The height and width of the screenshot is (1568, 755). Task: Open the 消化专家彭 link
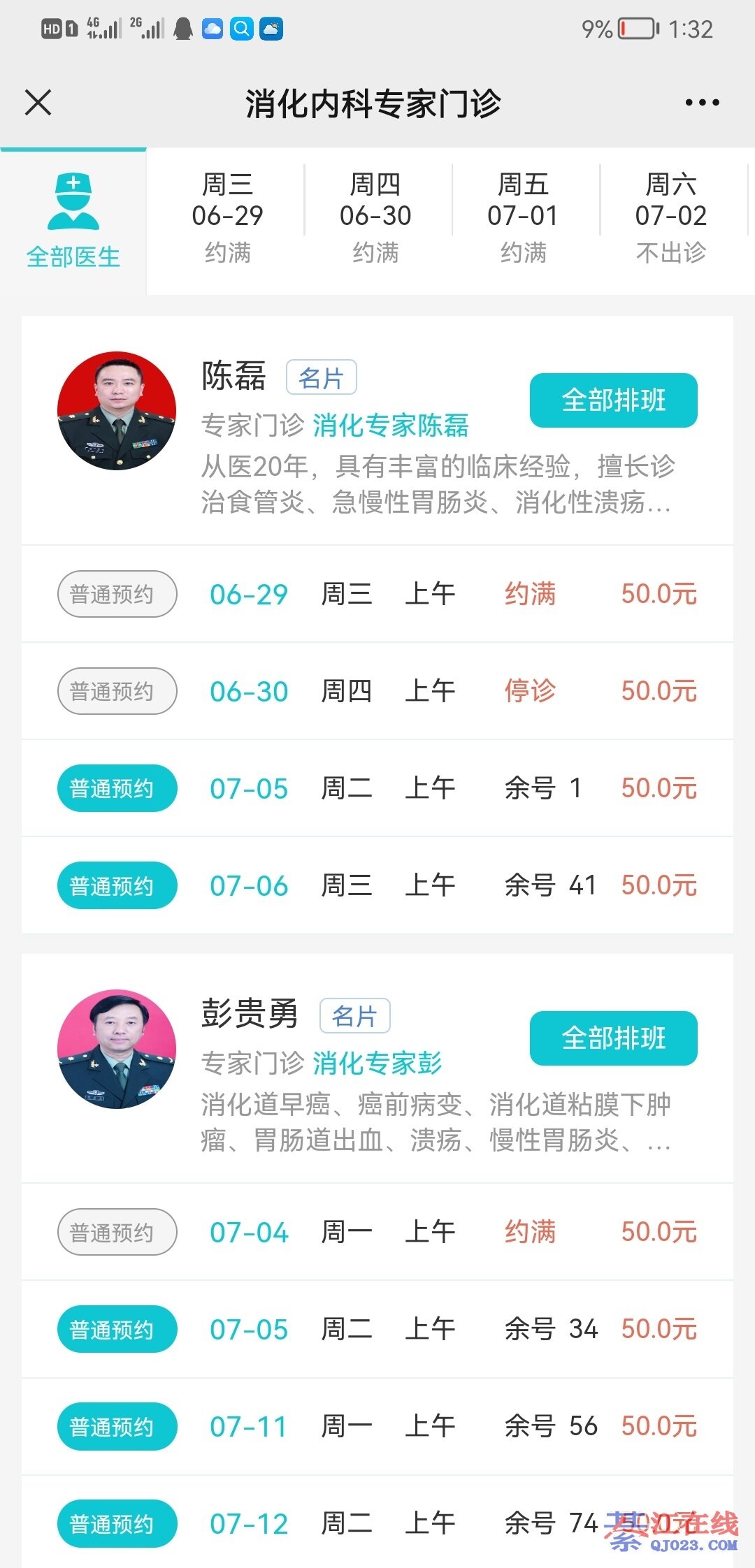click(377, 1064)
